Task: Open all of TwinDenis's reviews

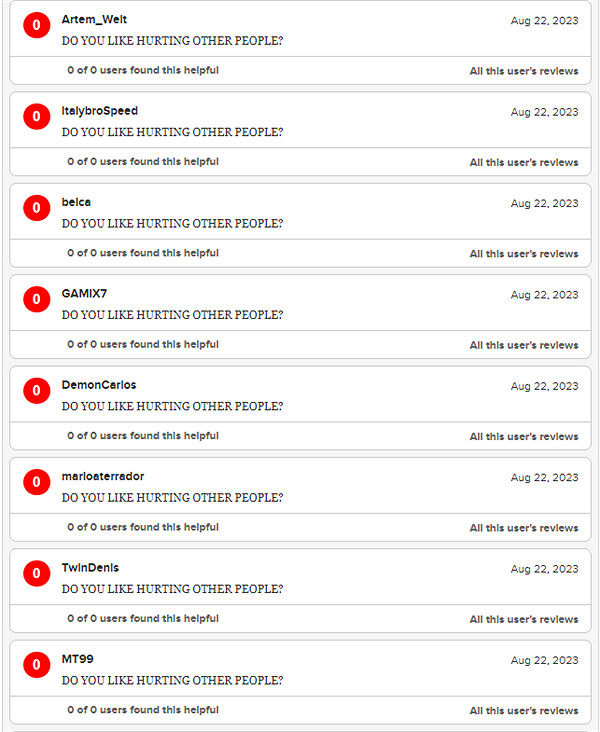Action: coord(524,619)
